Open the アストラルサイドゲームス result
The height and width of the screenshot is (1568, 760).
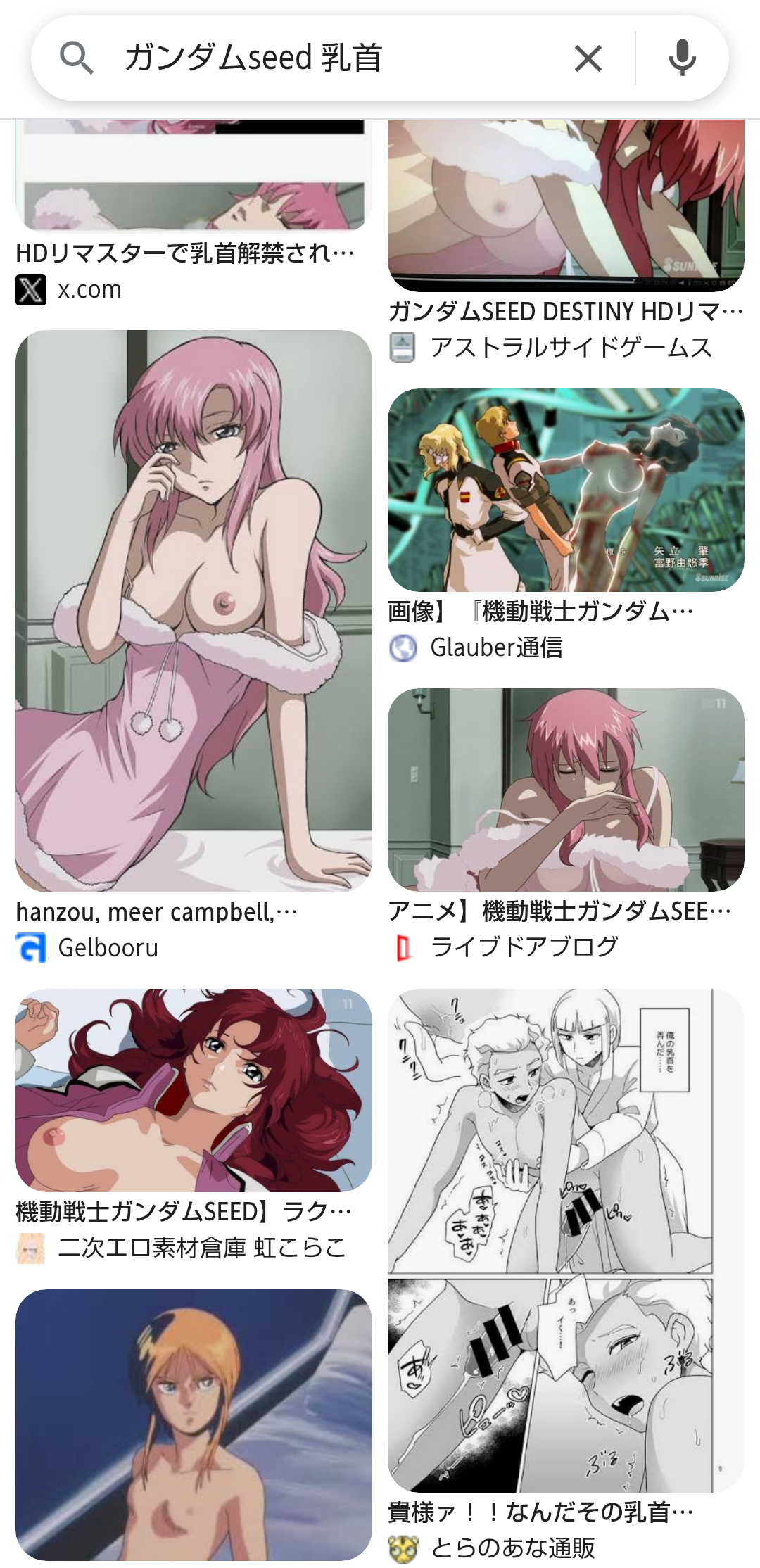(565, 311)
